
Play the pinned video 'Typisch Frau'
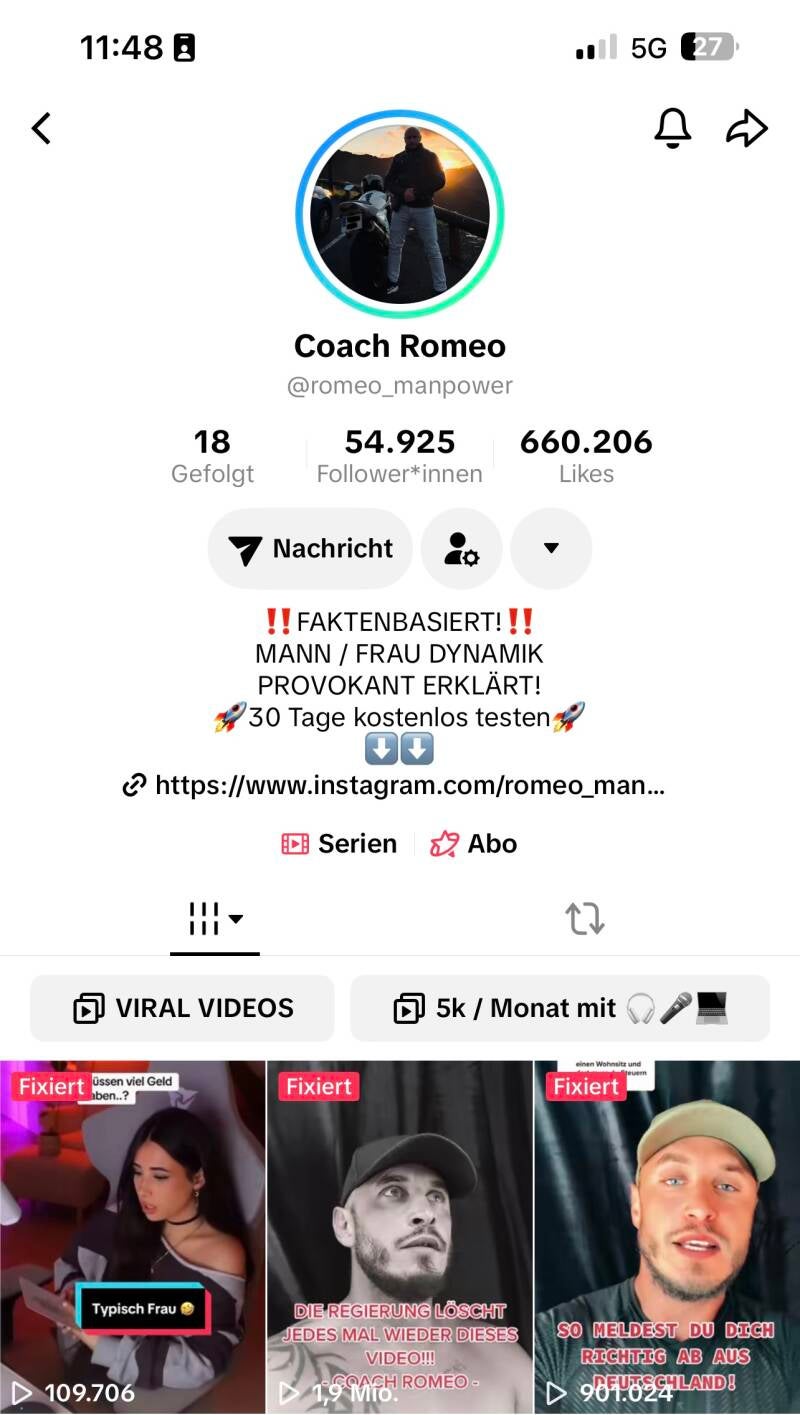click(x=133, y=1236)
